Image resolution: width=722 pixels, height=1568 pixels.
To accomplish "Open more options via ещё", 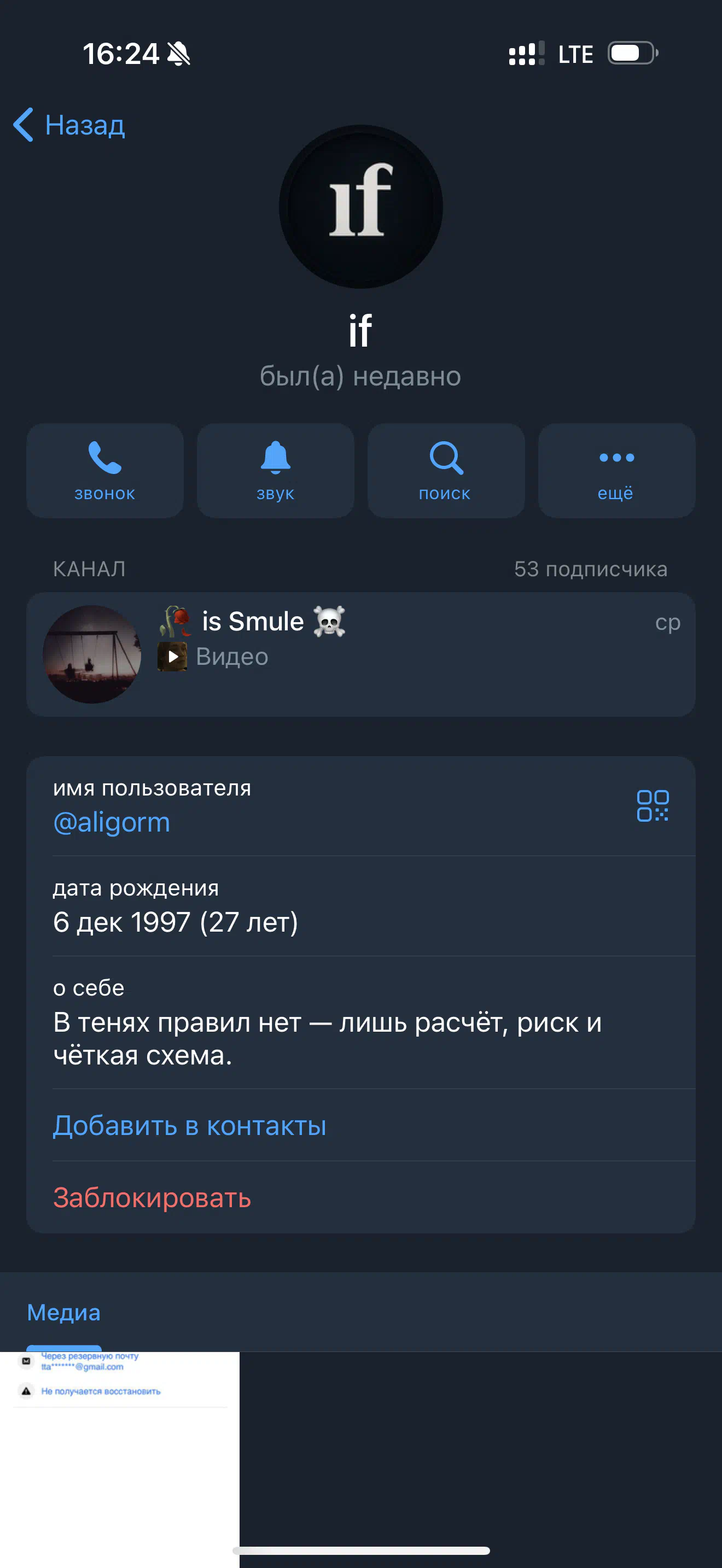I will 616,471.
